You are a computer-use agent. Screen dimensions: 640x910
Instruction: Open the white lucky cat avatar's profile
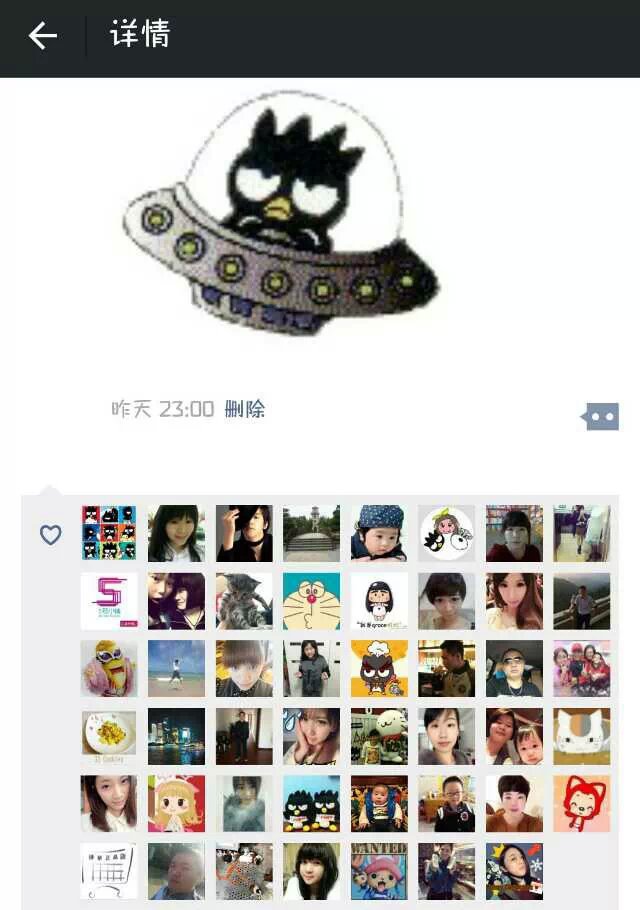(582, 737)
